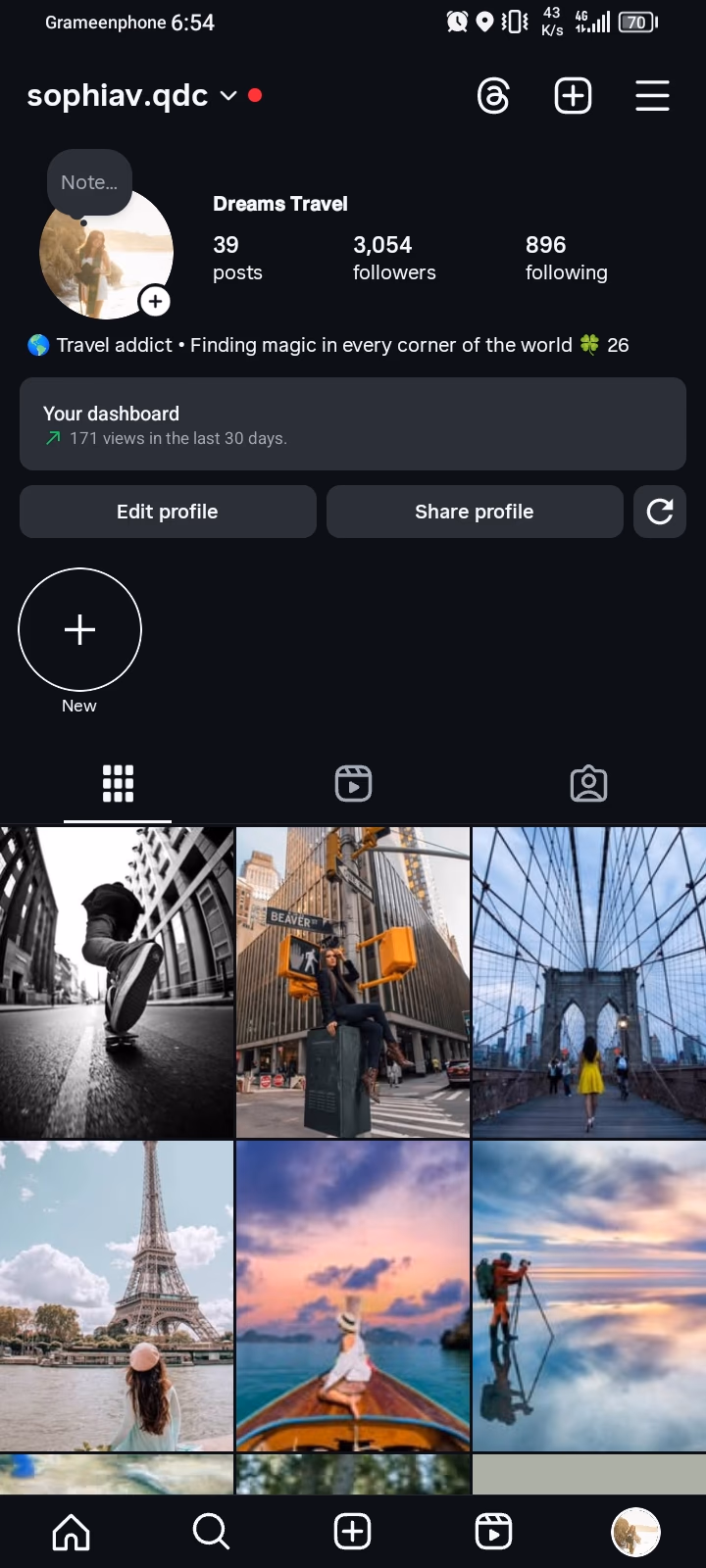
Task: Add a note above the profile picture
Action: coord(89,182)
